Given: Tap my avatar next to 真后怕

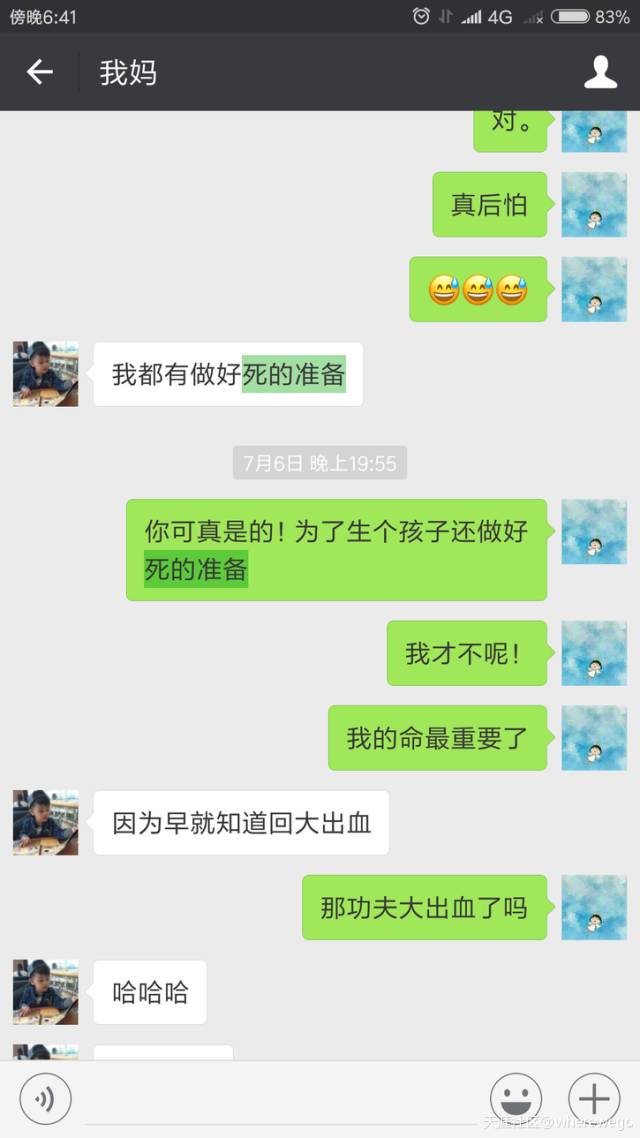Looking at the screenshot, I should point(594,205).
